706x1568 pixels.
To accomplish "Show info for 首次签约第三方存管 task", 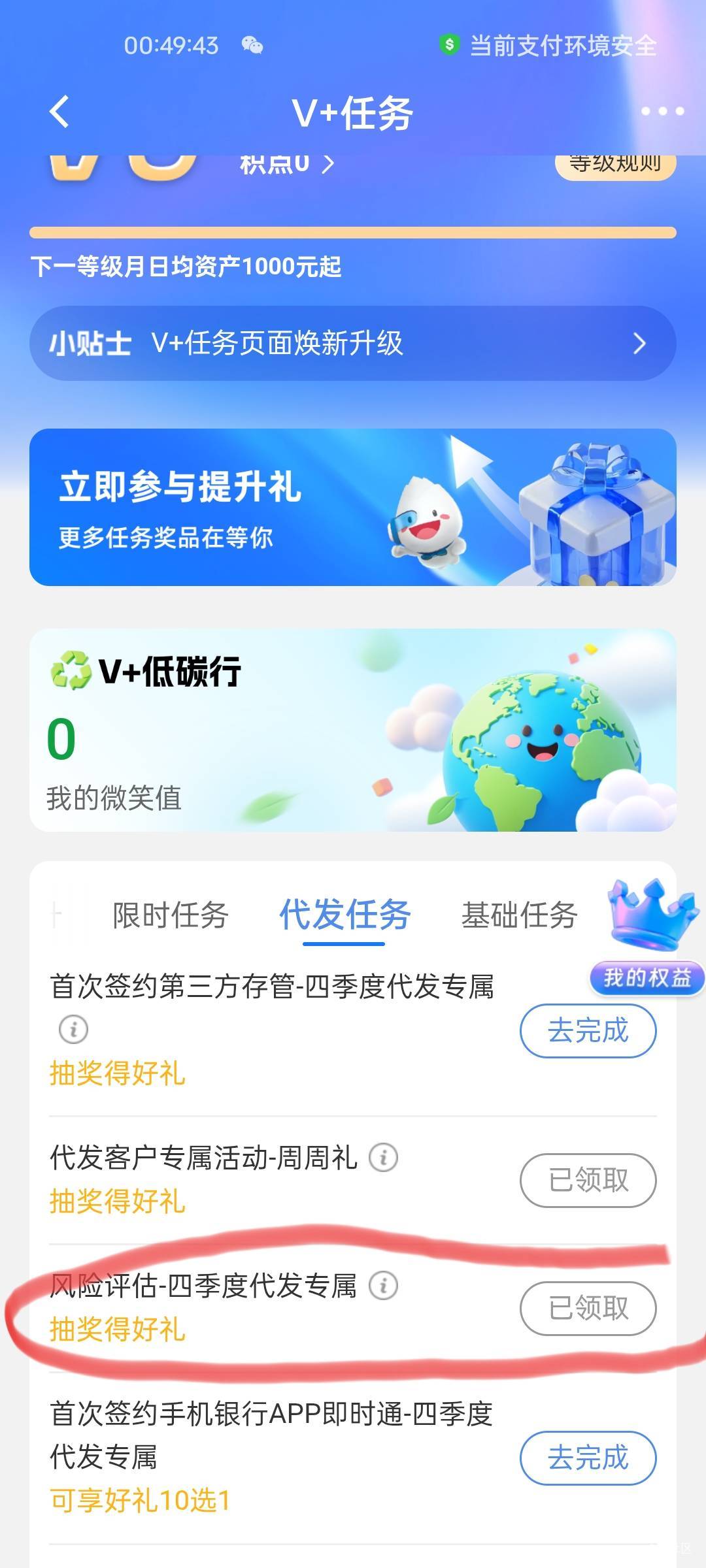I will coord(74,1030).
